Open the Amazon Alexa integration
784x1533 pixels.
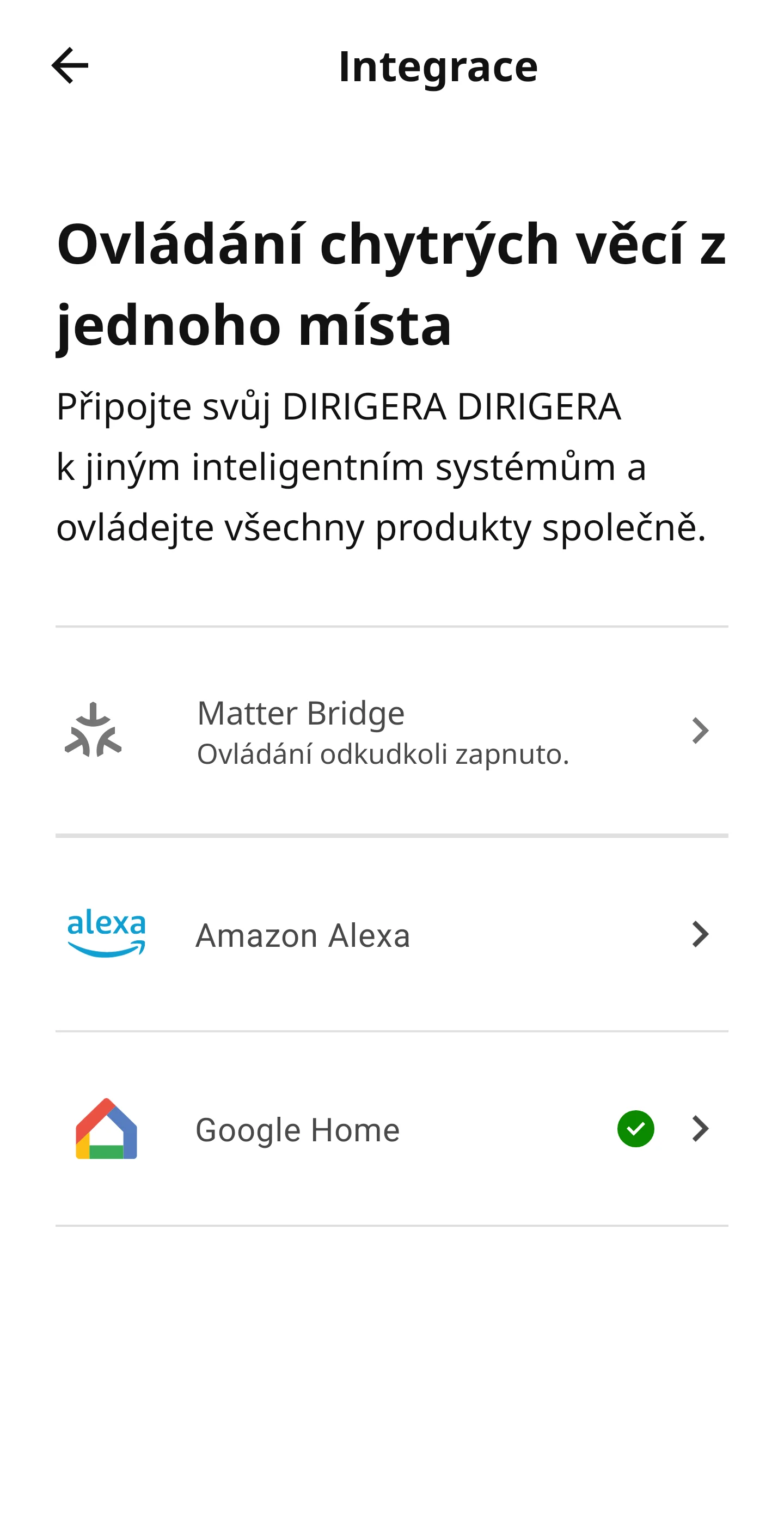pyautogui.click(x=392, y=934)
